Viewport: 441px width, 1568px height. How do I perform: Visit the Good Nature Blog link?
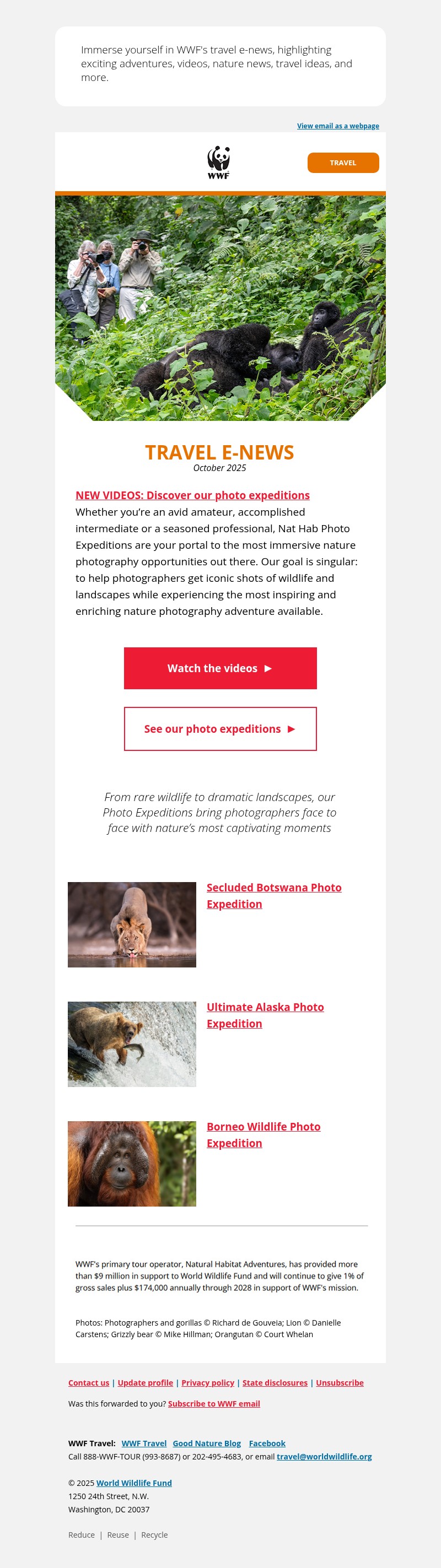(207, 1443)
